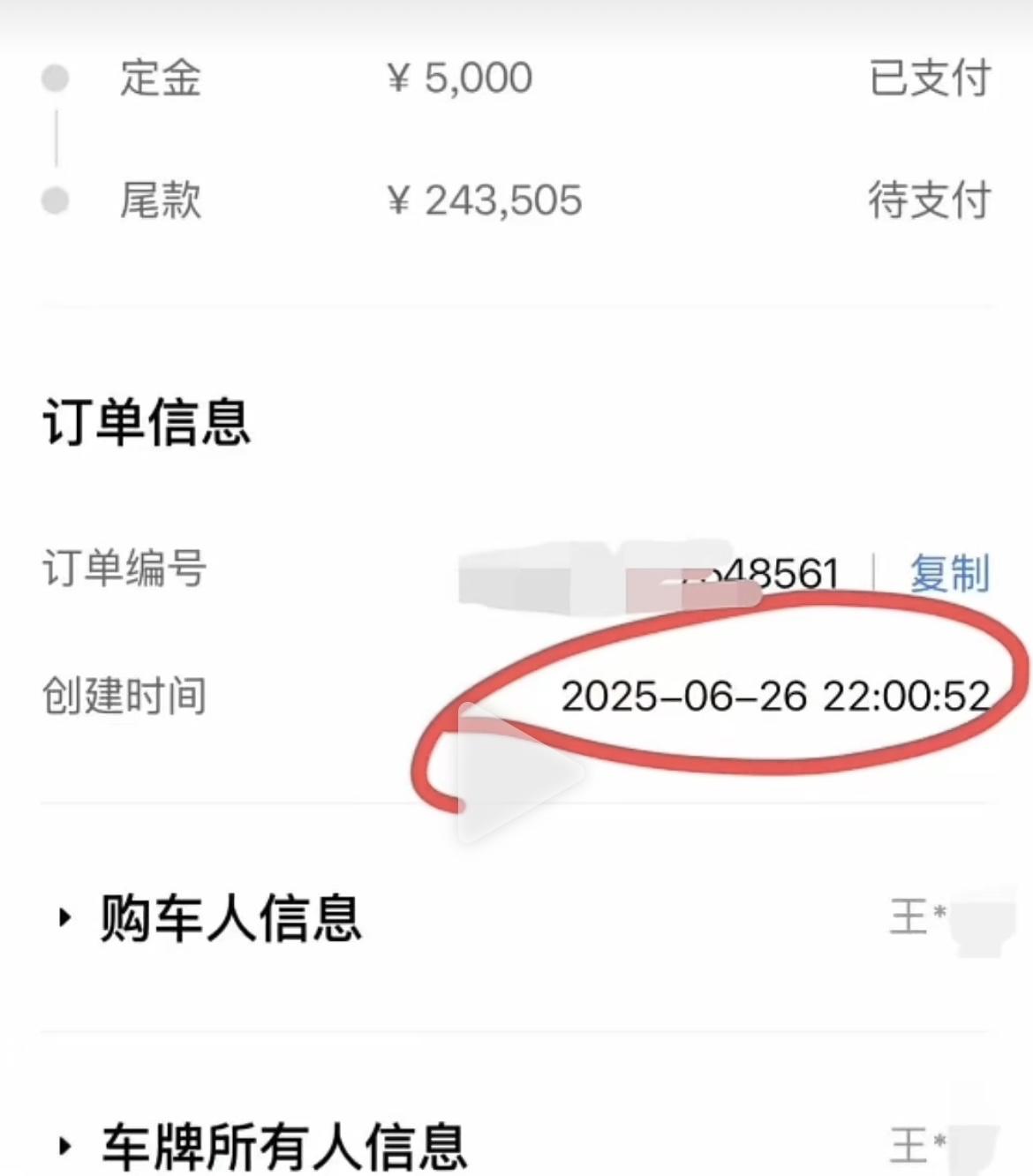Screen dimensions: 1033x1176
Task: Click the 尾款 timeline dot indicator
Action: point(57,201)
